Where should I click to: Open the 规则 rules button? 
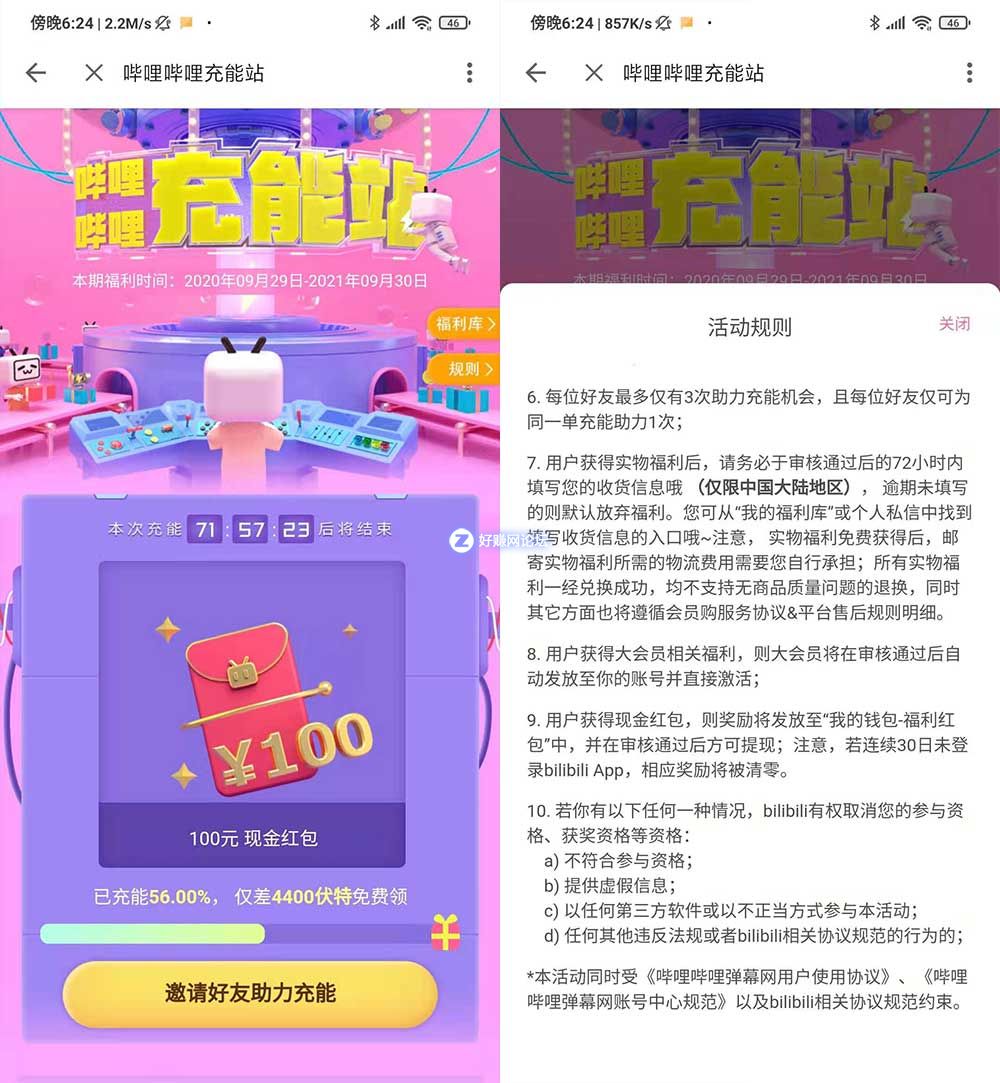(468, 369)
